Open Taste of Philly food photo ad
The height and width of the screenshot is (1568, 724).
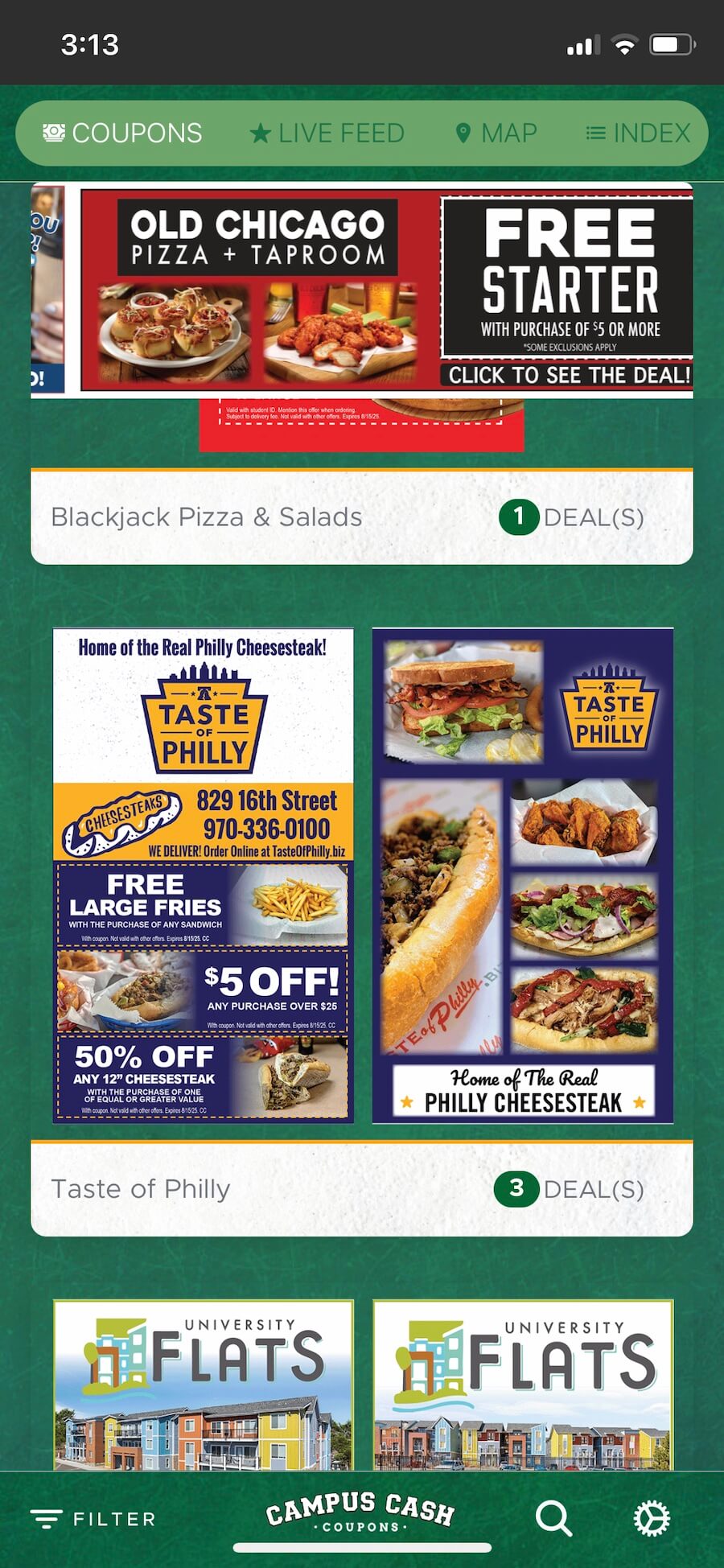tap(522, 875)
